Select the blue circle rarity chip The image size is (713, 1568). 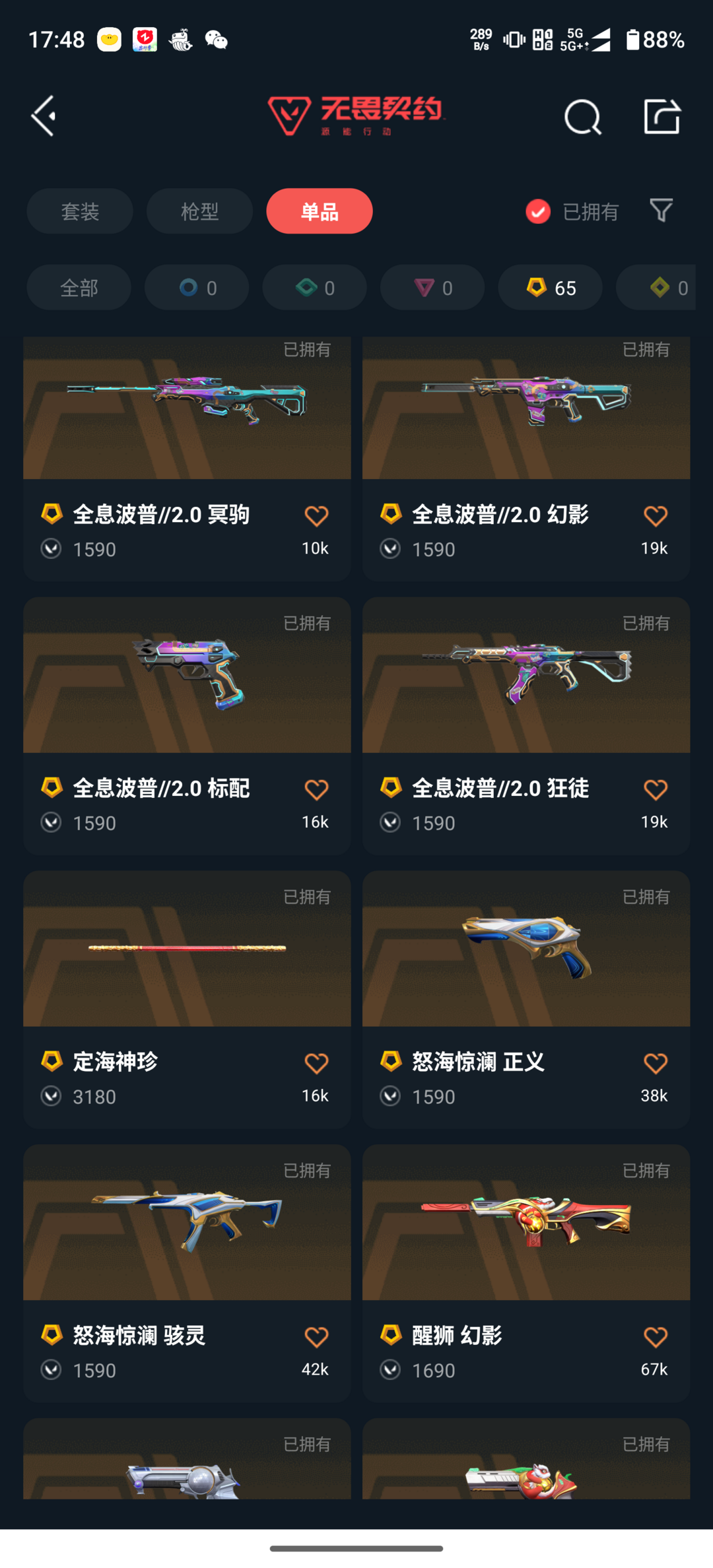(x=197, y=288)
